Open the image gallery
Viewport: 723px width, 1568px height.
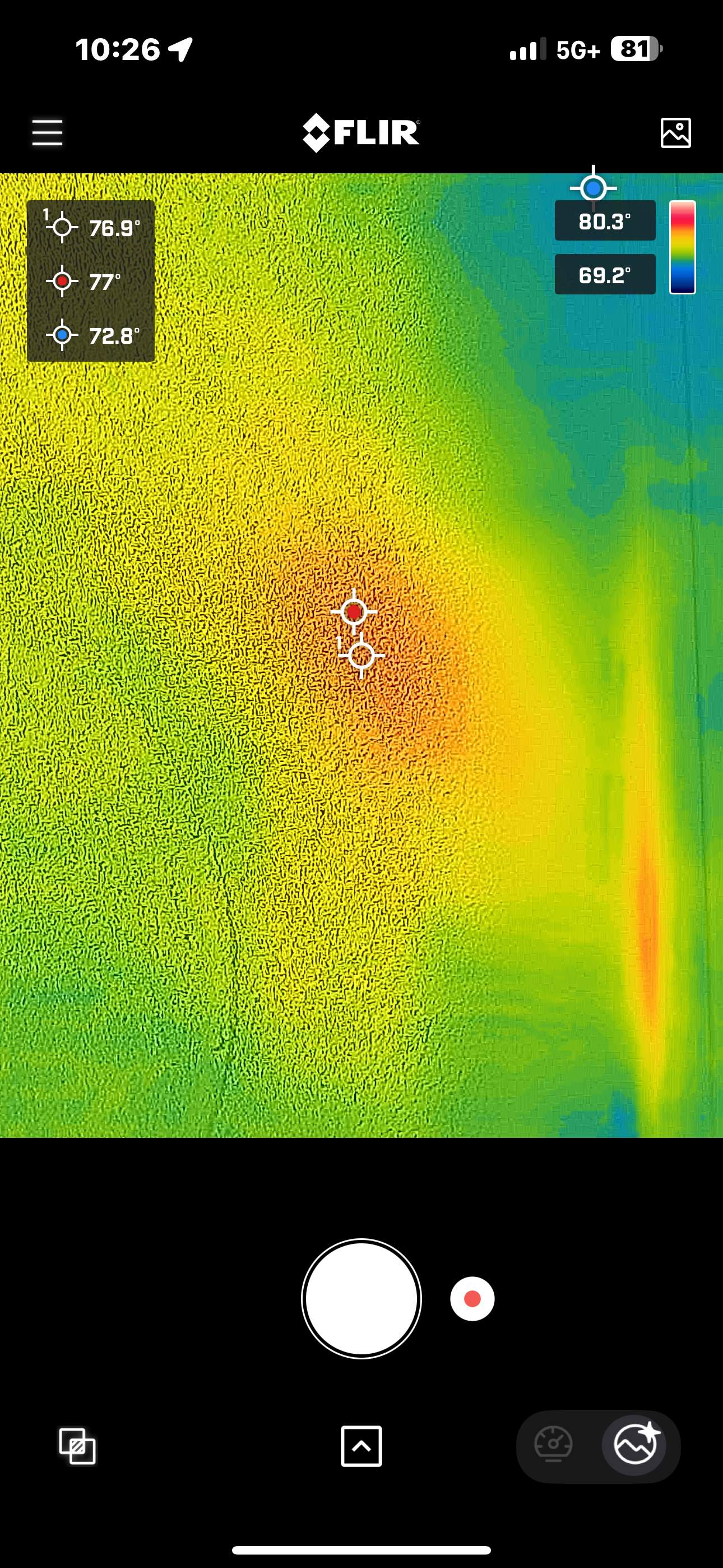pyautogui.click(x=675, y=133)
